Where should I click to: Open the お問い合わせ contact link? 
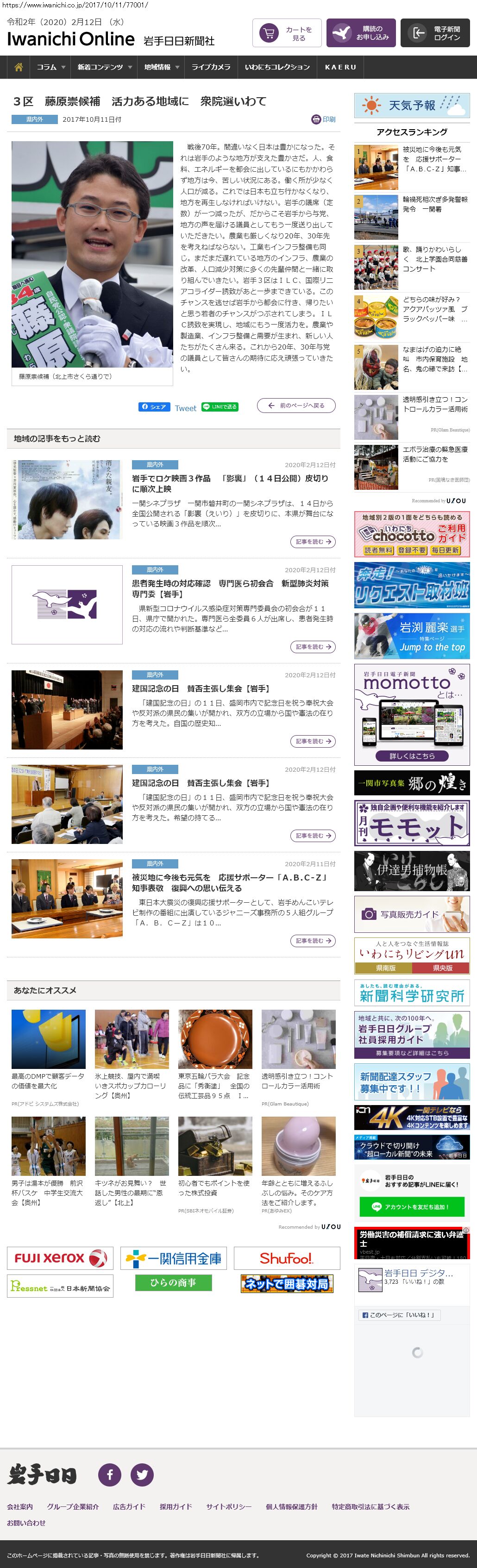tap(26, 1523)
